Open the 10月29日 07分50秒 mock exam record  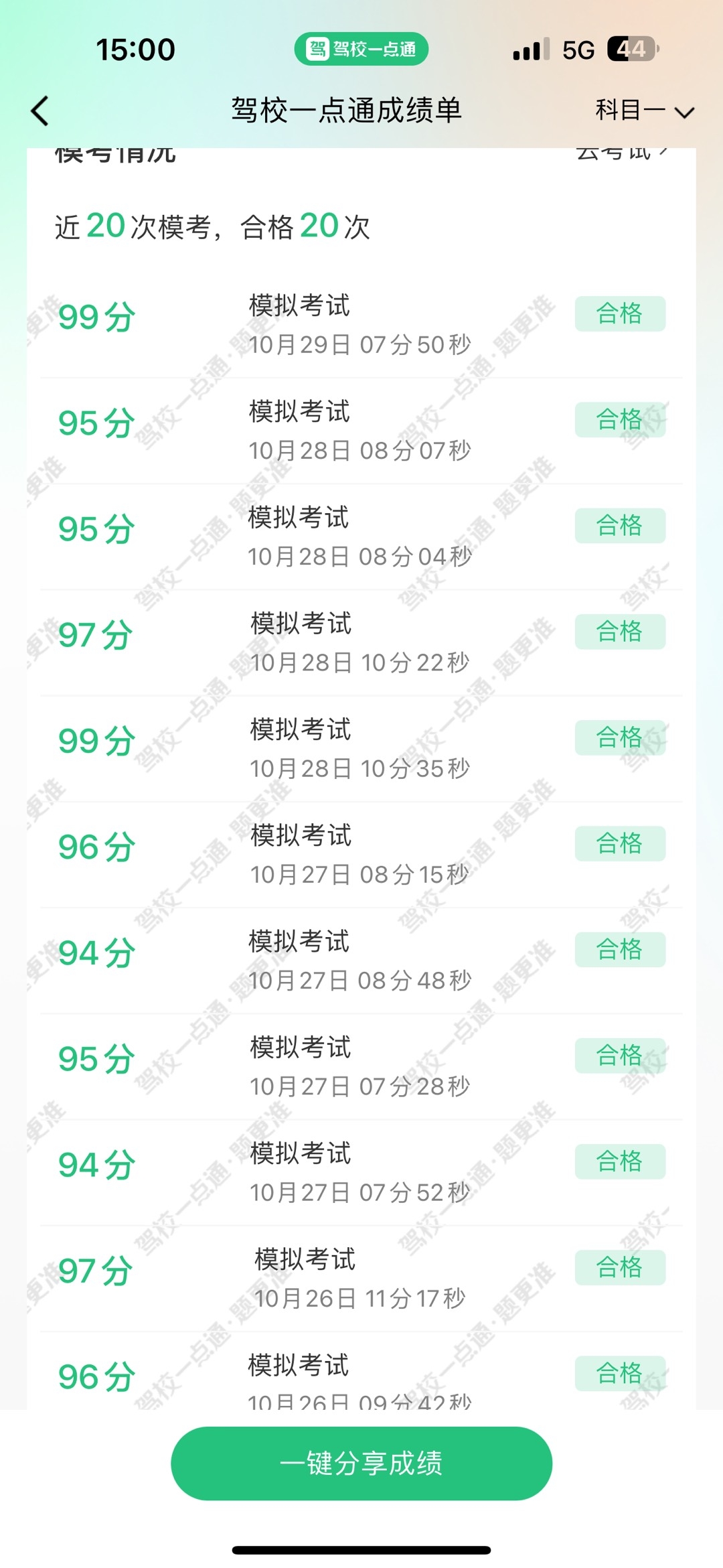click(x=360, y=325)
